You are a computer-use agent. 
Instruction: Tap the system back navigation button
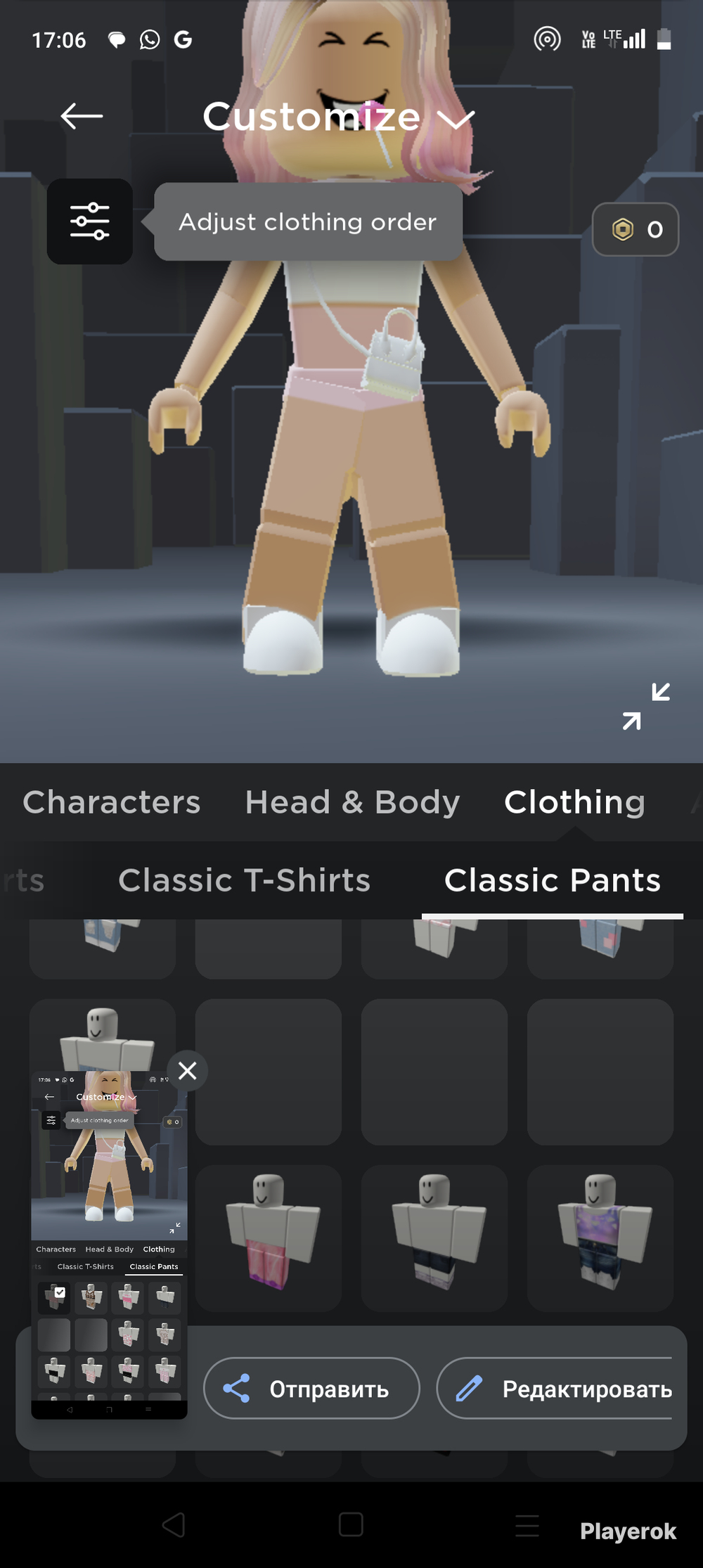point(174,1524)
